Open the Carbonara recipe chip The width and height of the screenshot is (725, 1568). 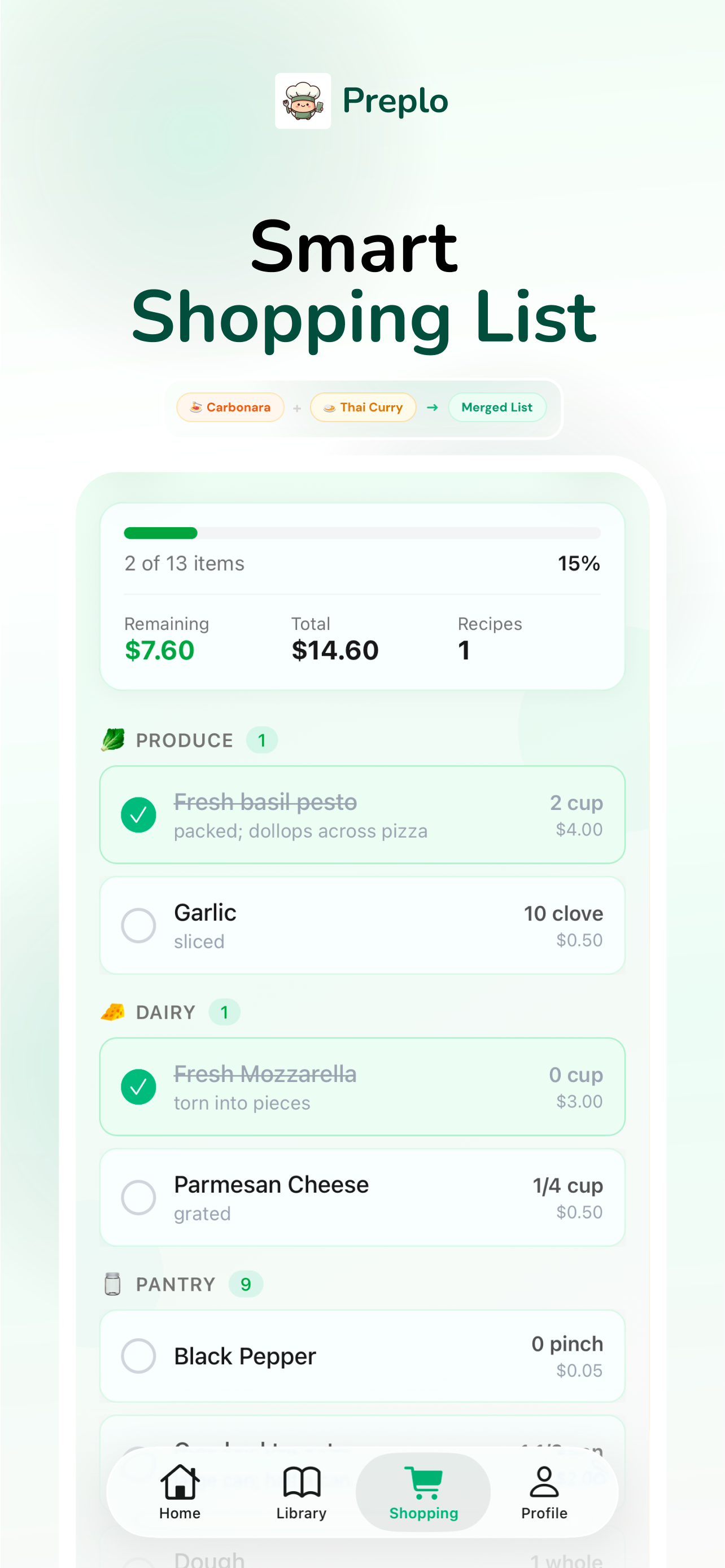point(230,406)
